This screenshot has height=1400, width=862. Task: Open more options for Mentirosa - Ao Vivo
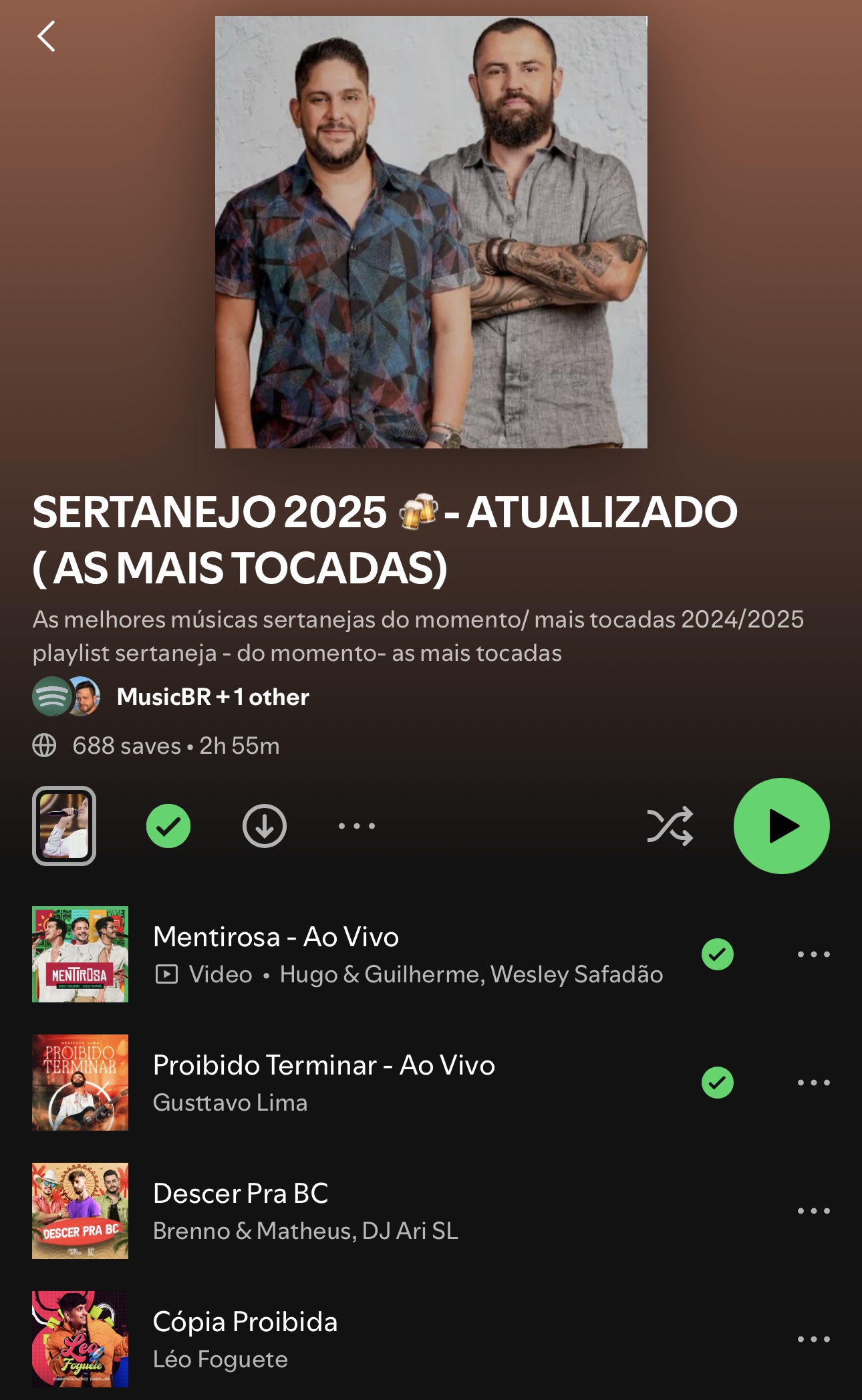813,954
